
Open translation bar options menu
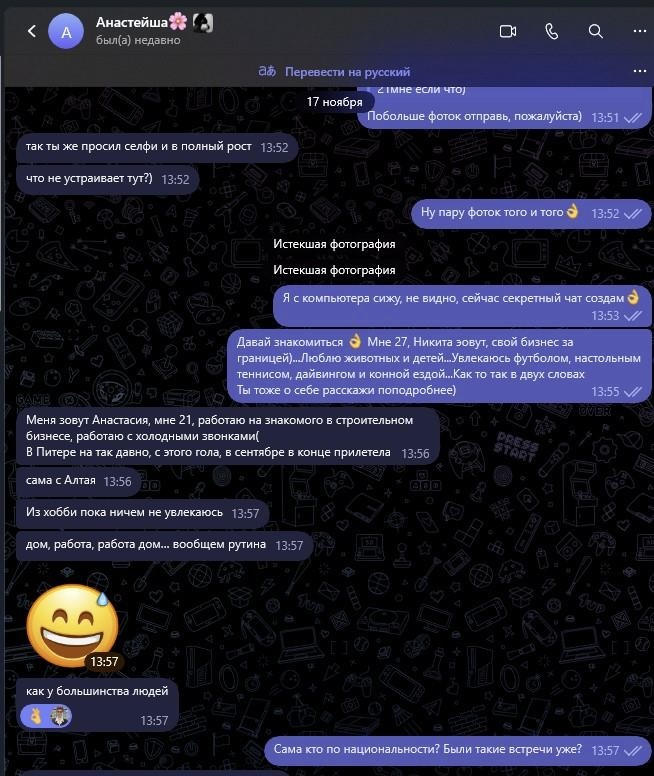click(x=639, y=72)
